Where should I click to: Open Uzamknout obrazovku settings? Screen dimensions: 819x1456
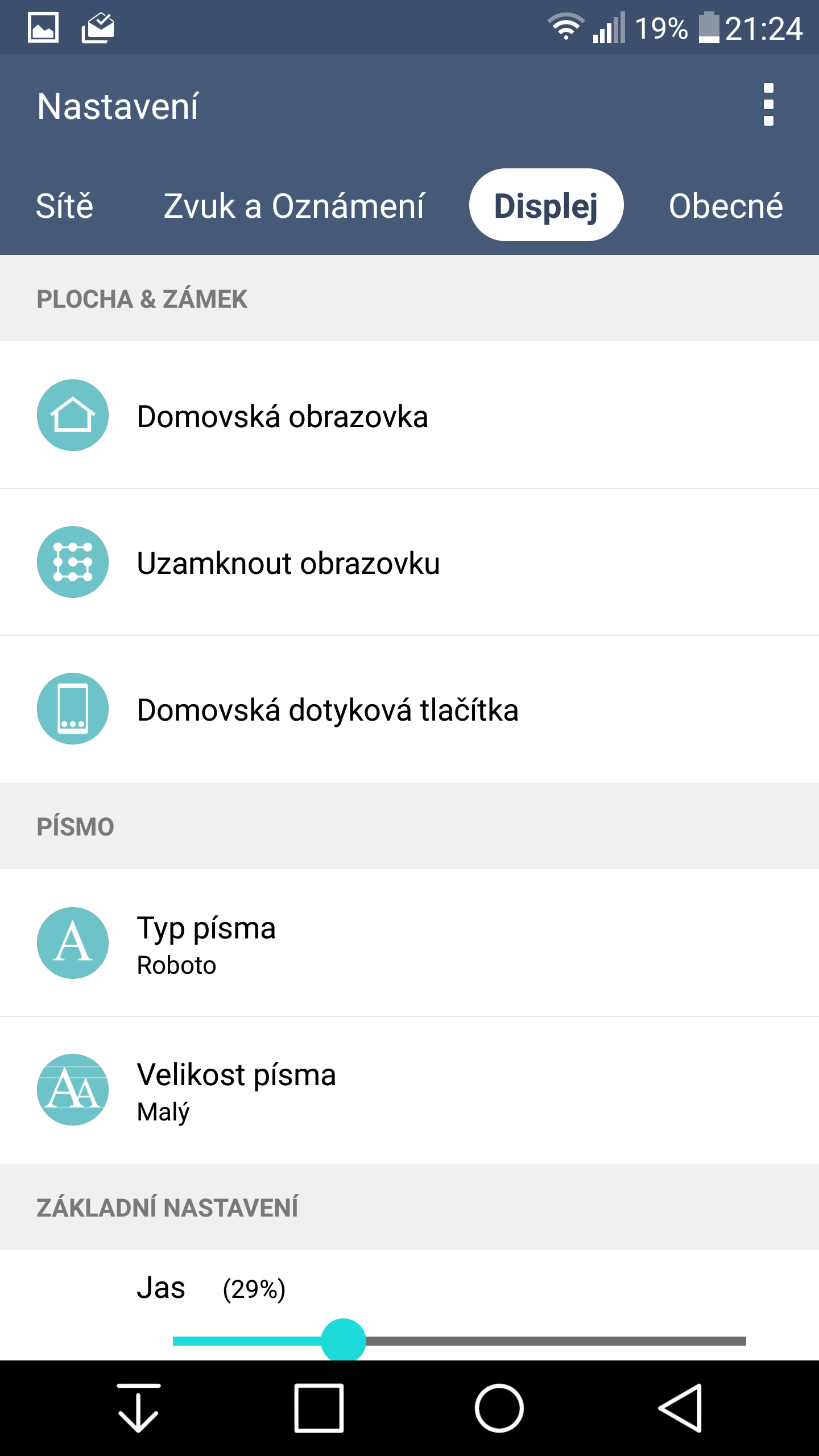409,562
